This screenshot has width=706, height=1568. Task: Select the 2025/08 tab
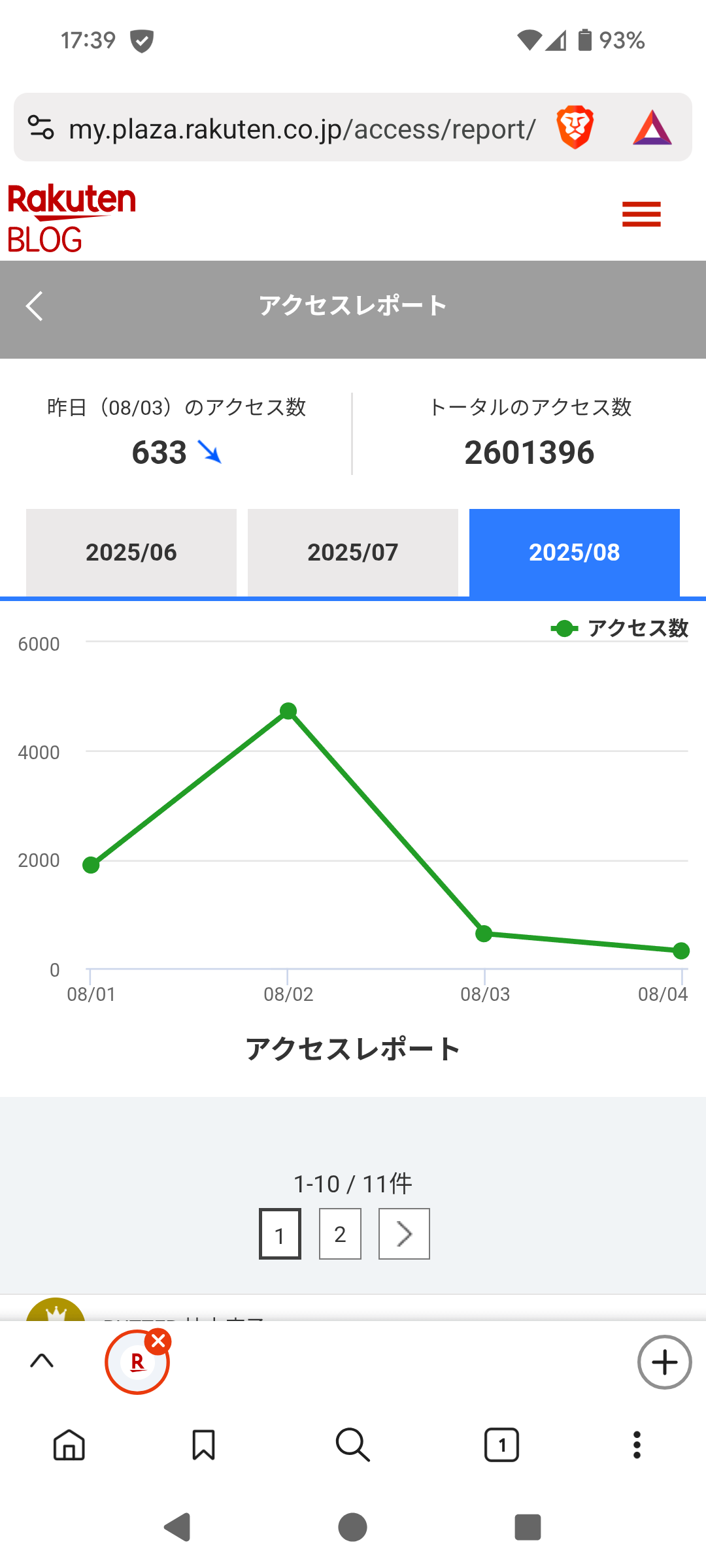pos(574,552)
